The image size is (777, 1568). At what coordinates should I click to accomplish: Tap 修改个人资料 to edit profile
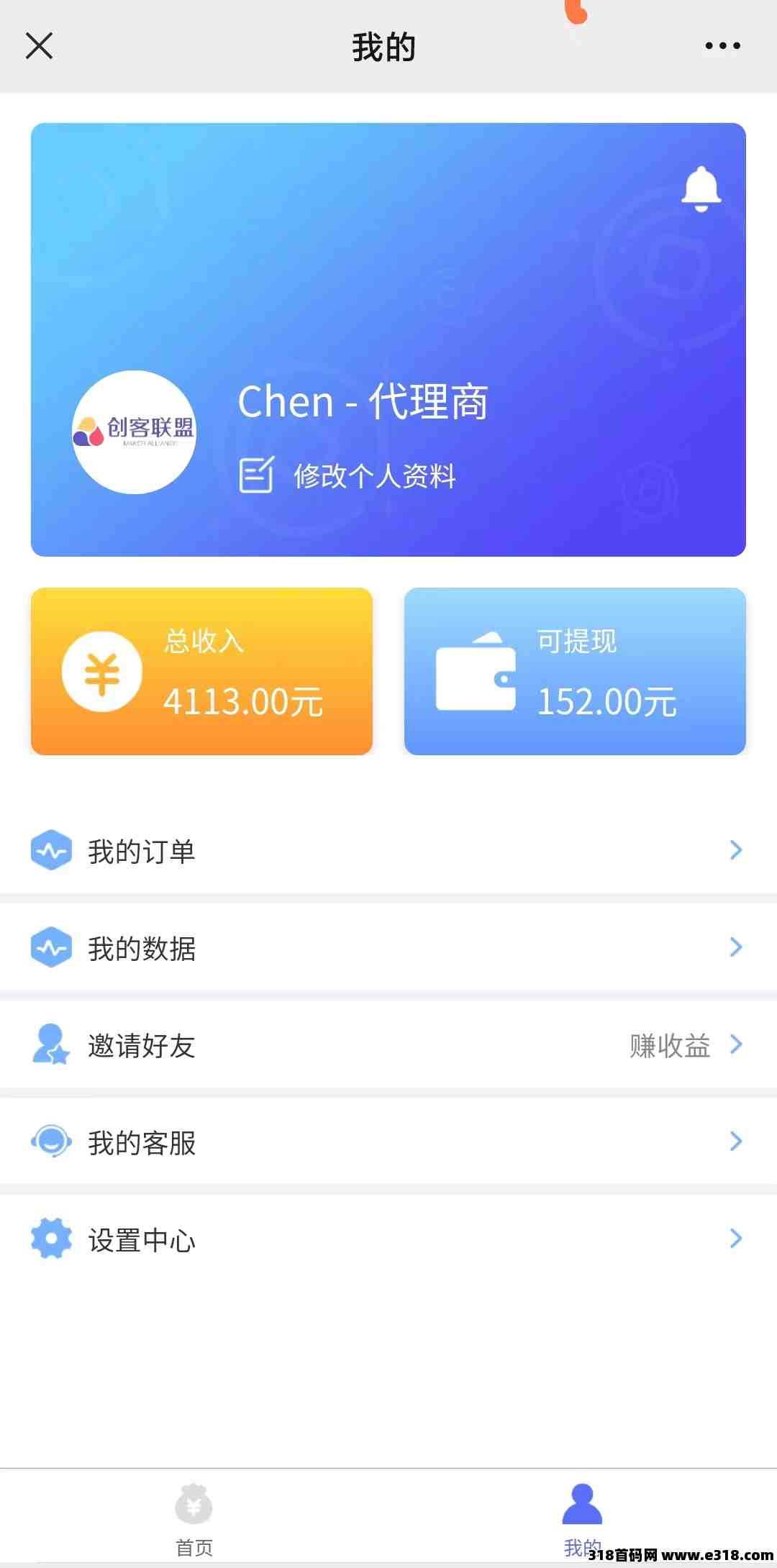347,475
